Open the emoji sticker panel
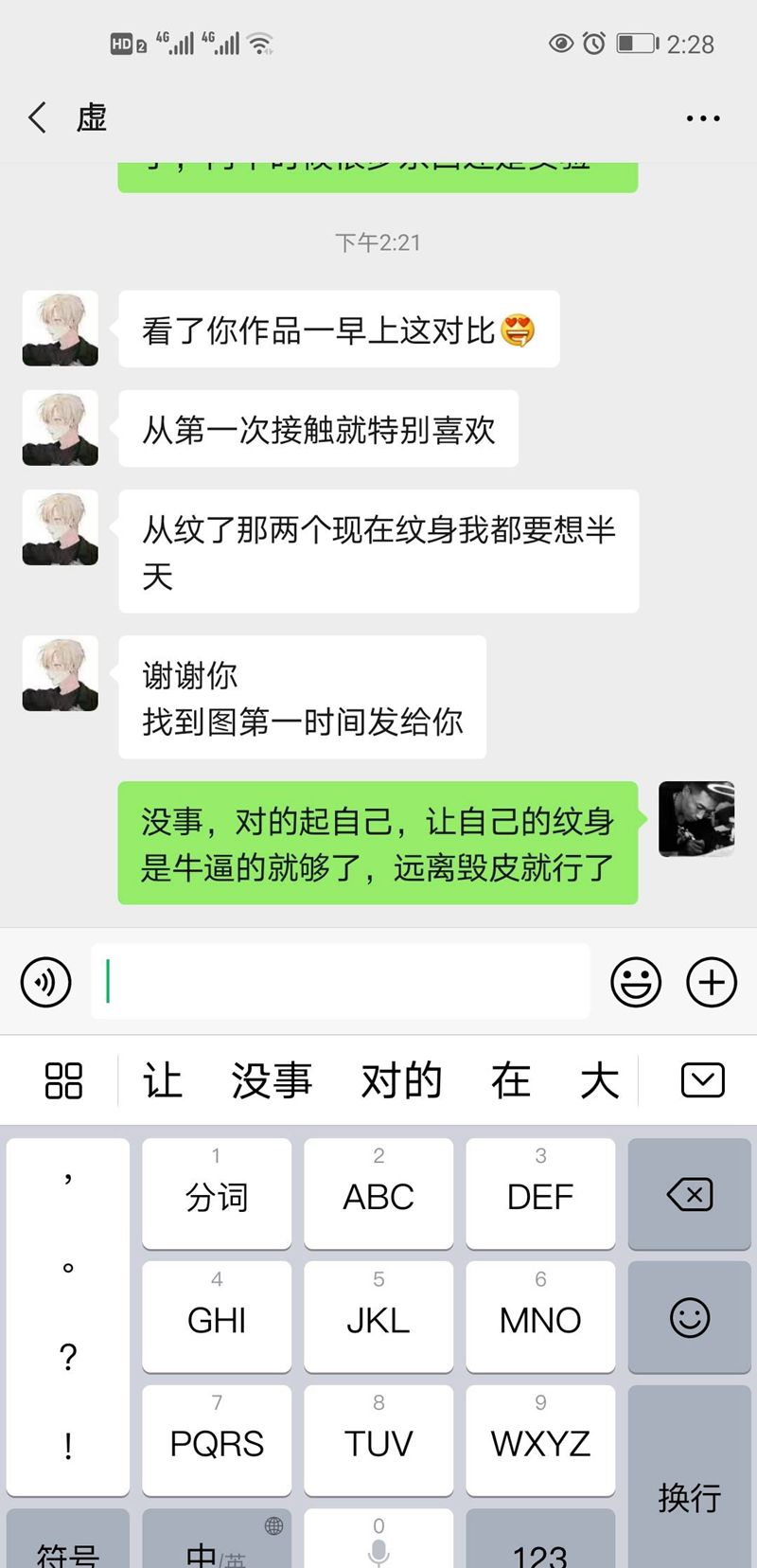The height and width of the screenshot is (1568, 757). [x=635, y=982]
